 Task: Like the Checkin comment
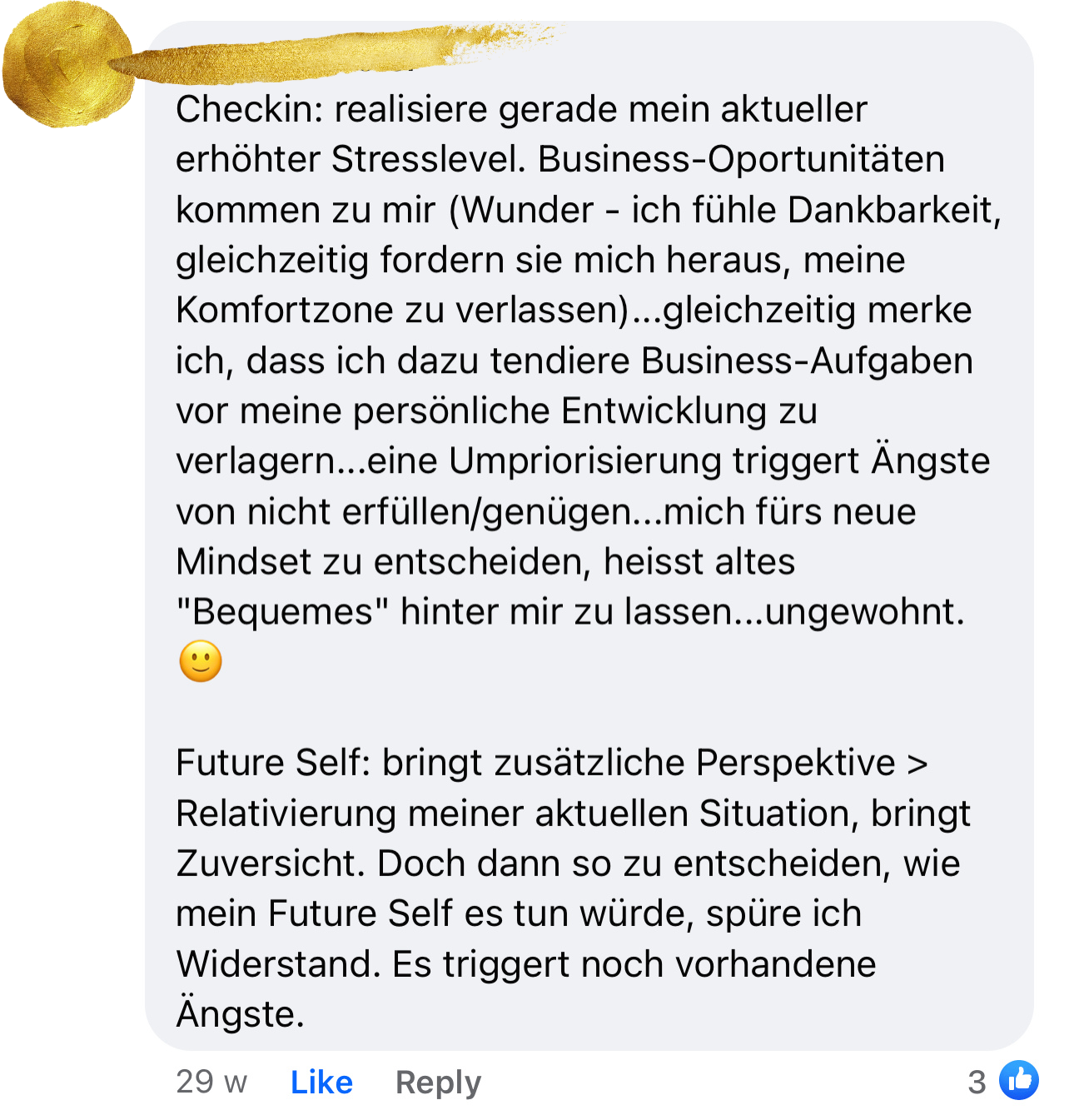pyautogui.click(x=321, y=1082)
